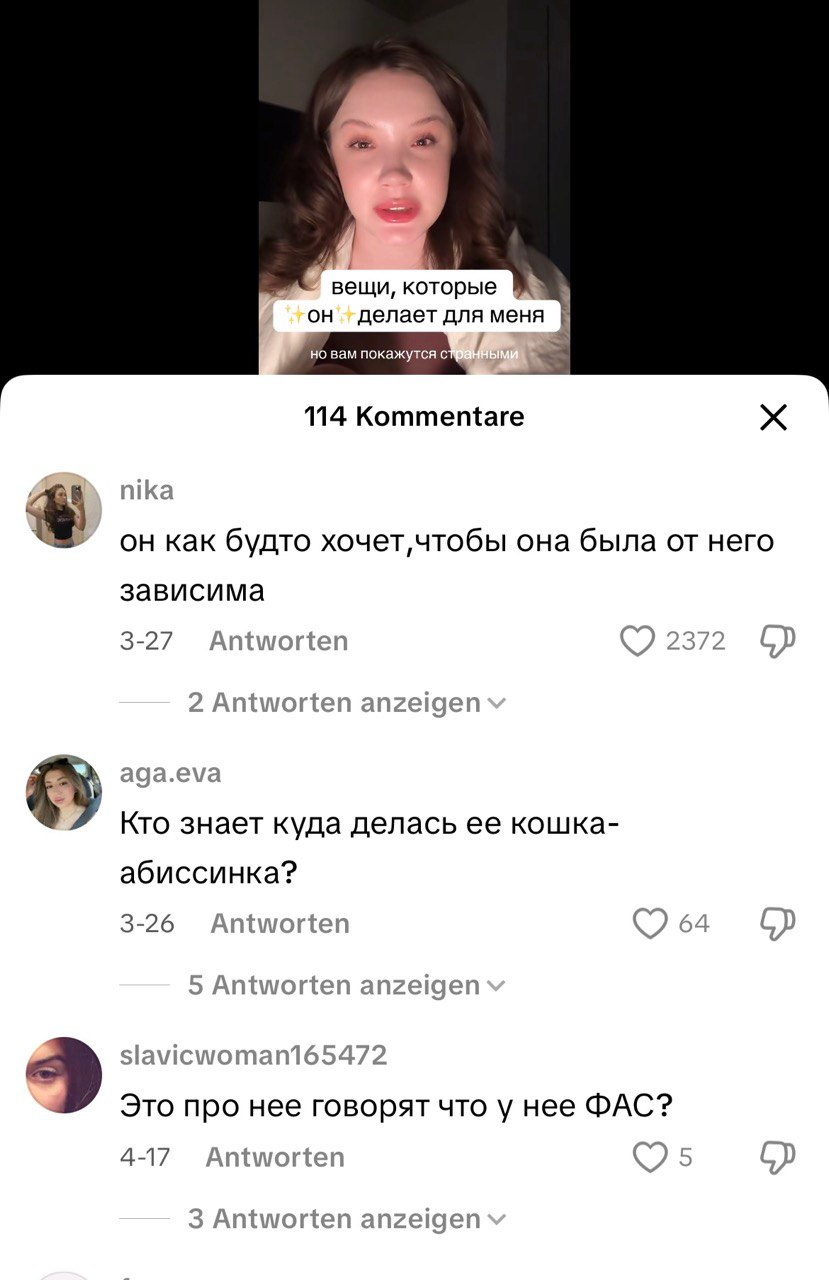Like aga.eva's comment
This screenshot has height=1280, width=829.
(x=650, y=923)
